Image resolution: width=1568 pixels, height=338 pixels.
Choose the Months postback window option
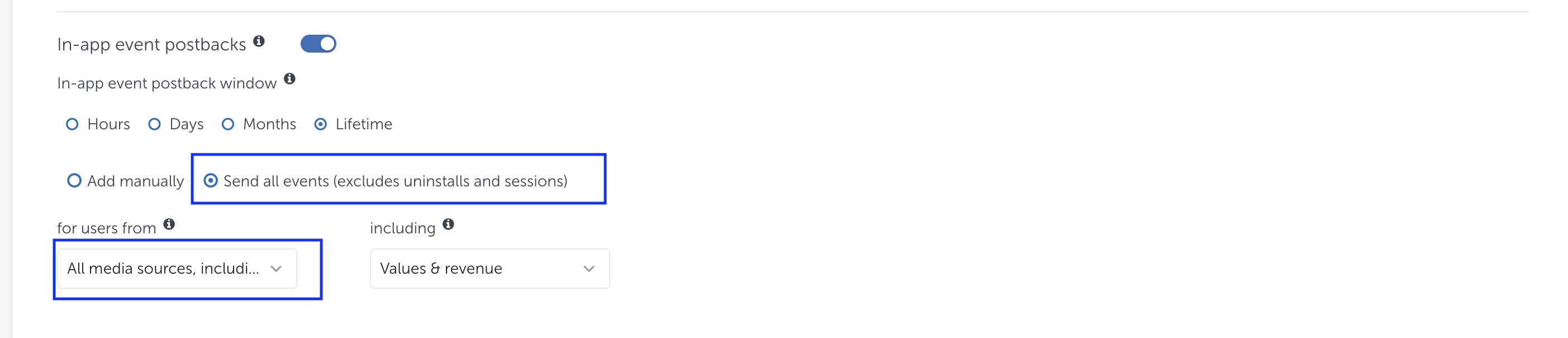click(x=227, y=124)
